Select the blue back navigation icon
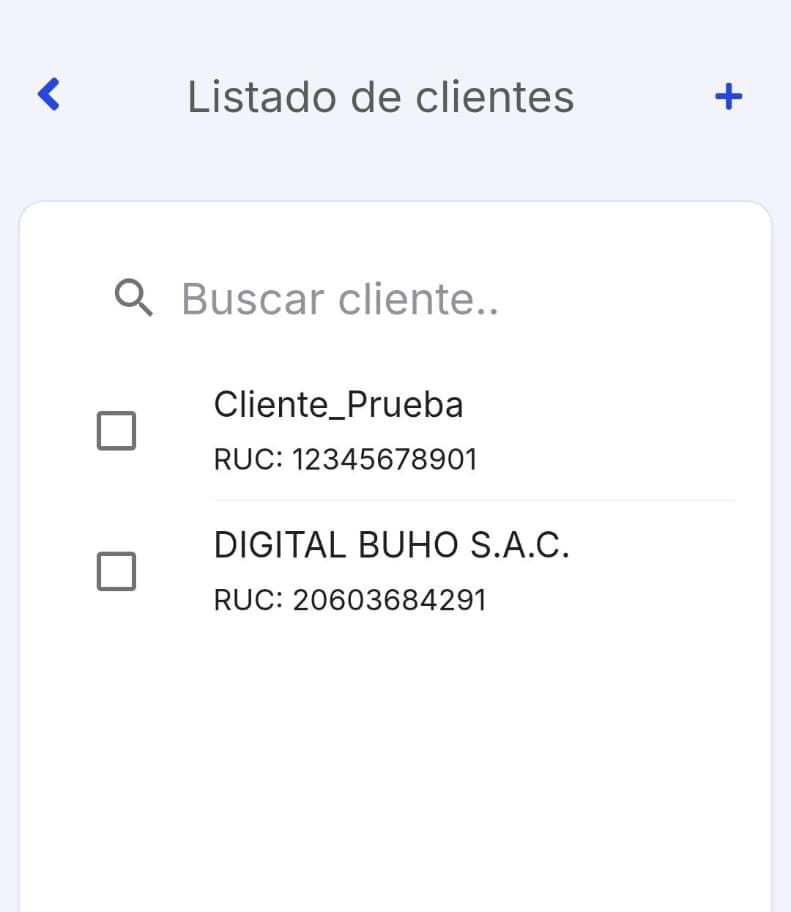This screenshot has width=791, height=912. [x=46, y=93]
